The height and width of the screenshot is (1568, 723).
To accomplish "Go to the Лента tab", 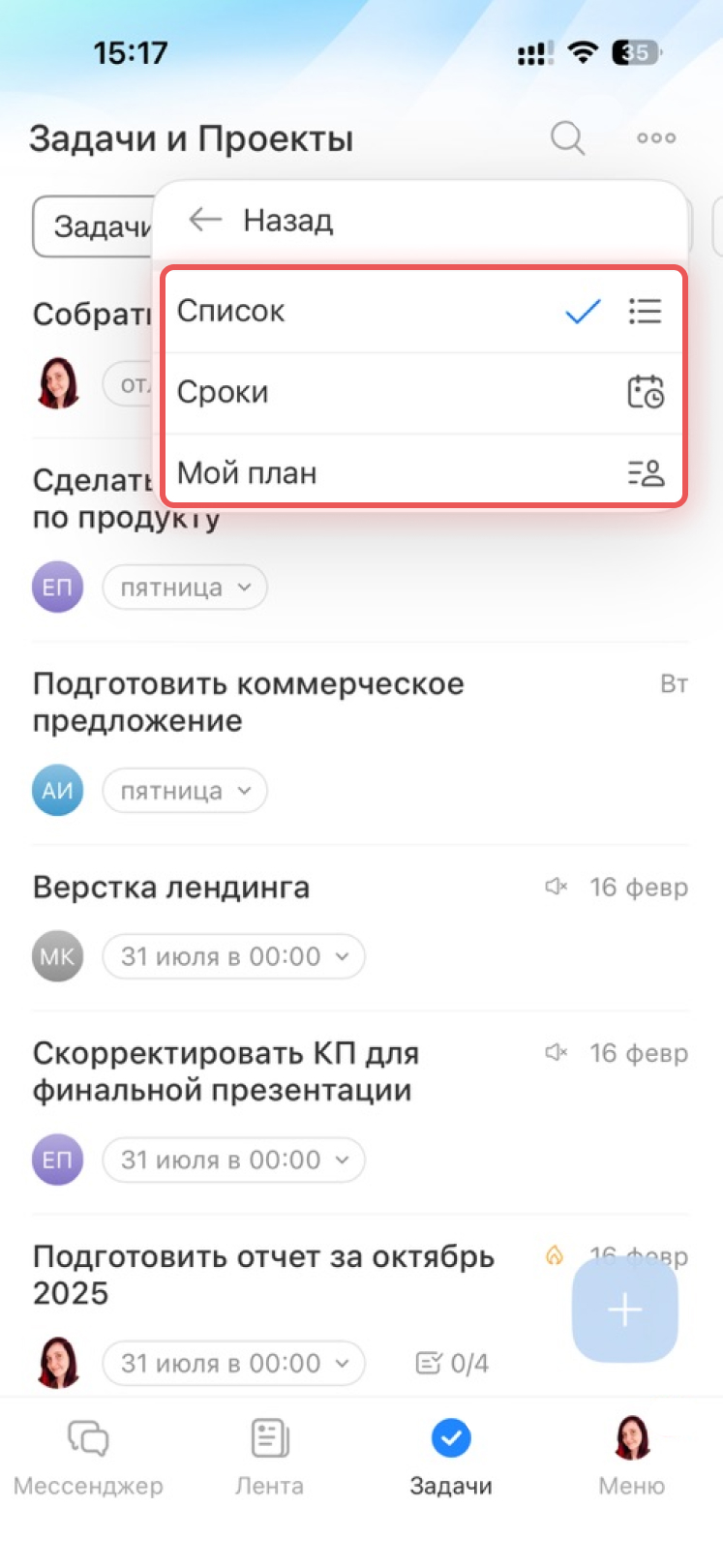I will (x=269, y=1457).
